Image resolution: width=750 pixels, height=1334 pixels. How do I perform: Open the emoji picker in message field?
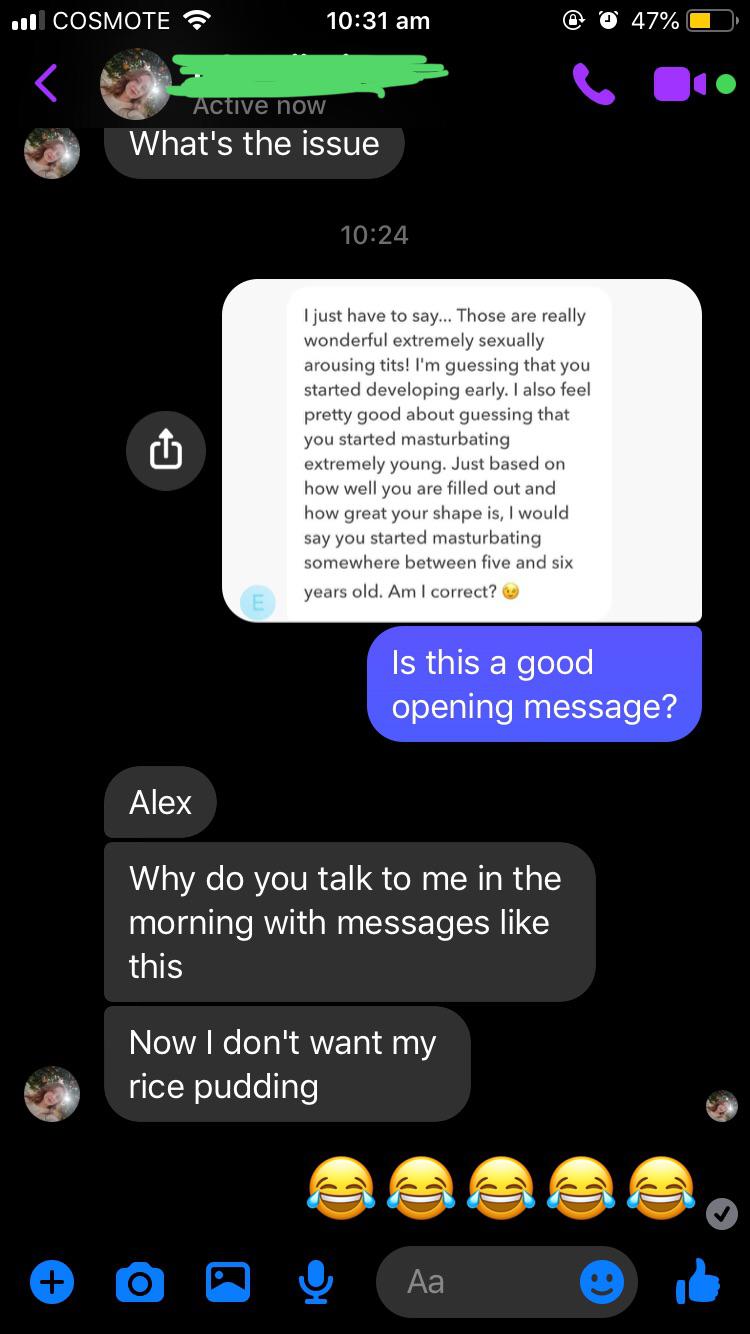pos(602,1281)
